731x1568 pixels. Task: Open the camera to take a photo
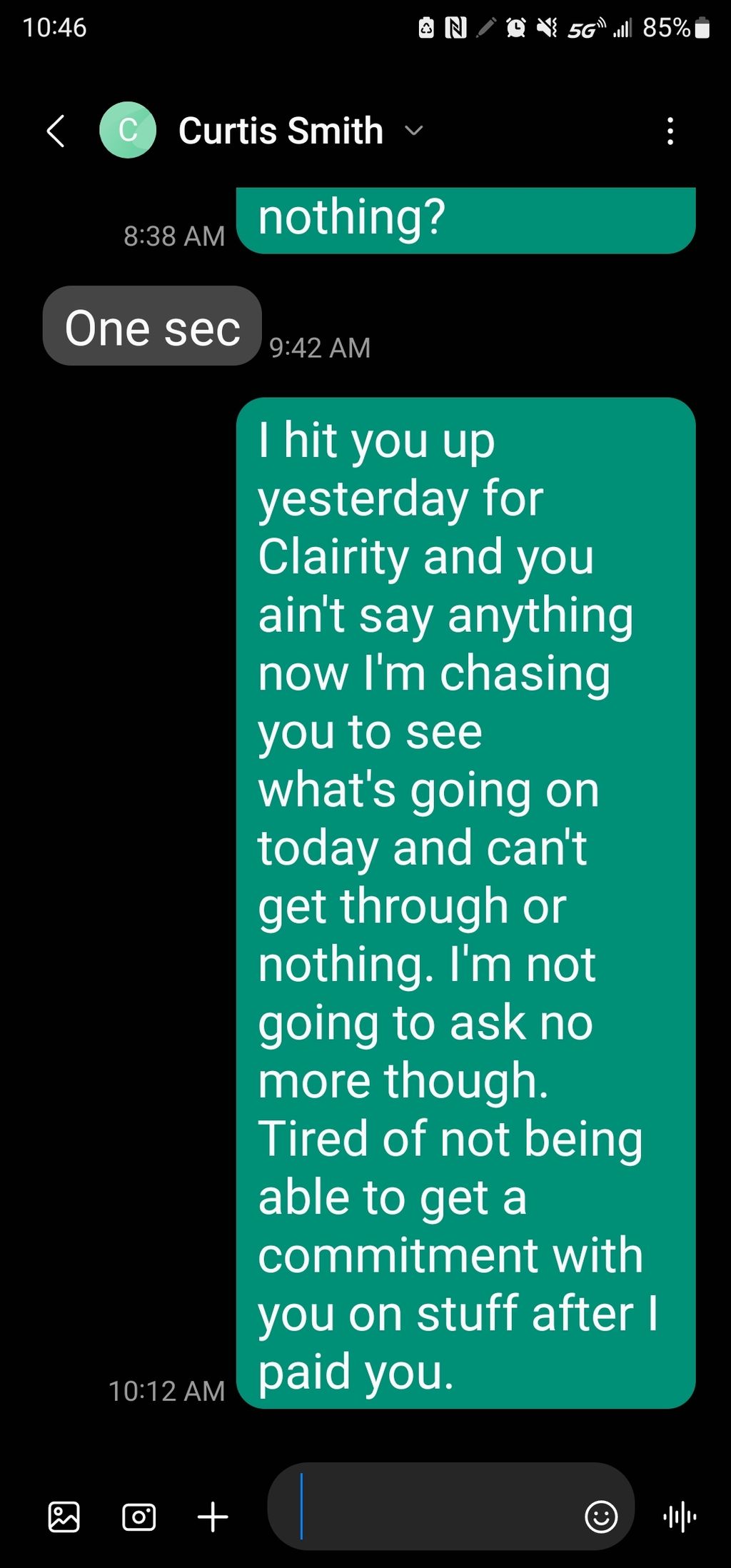[x=138, y=1517]
